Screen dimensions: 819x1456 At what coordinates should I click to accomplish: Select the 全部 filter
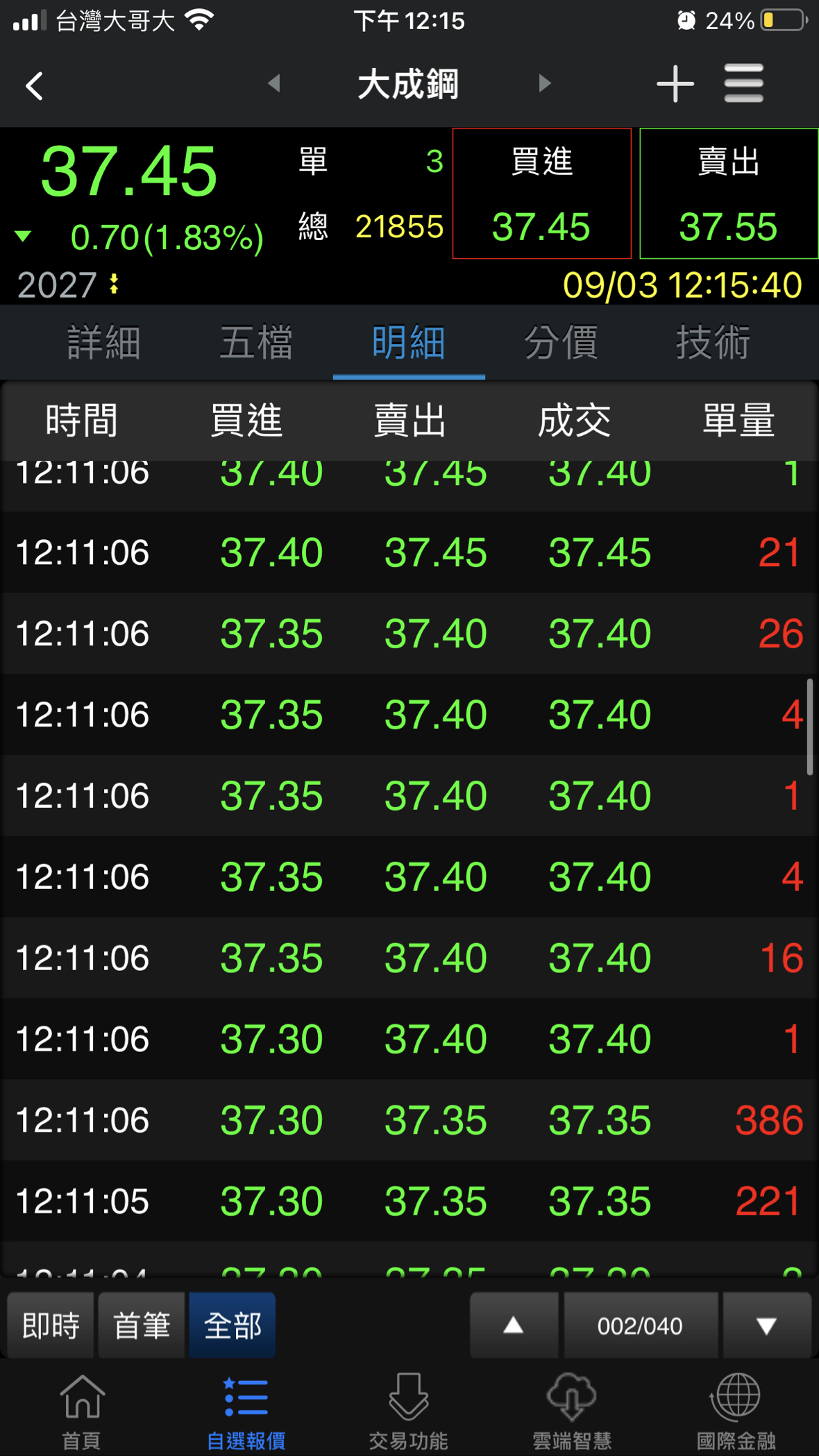pyautogui.click(x=233, y=1326)
